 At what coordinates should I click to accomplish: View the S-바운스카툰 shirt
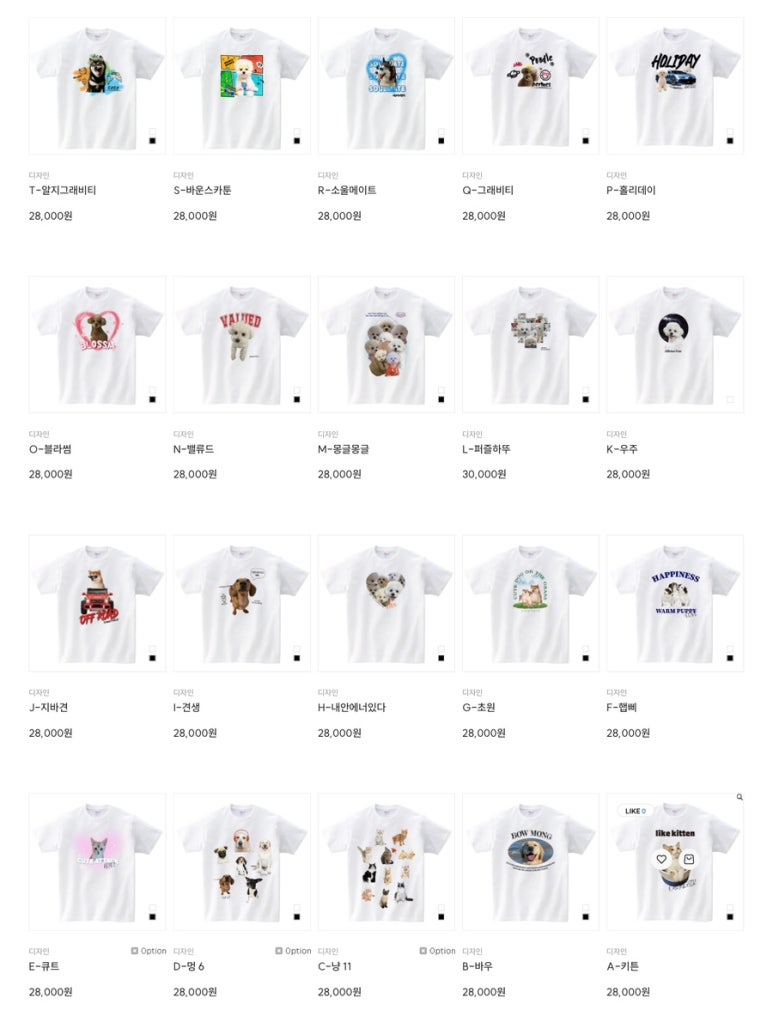point(242,85)
